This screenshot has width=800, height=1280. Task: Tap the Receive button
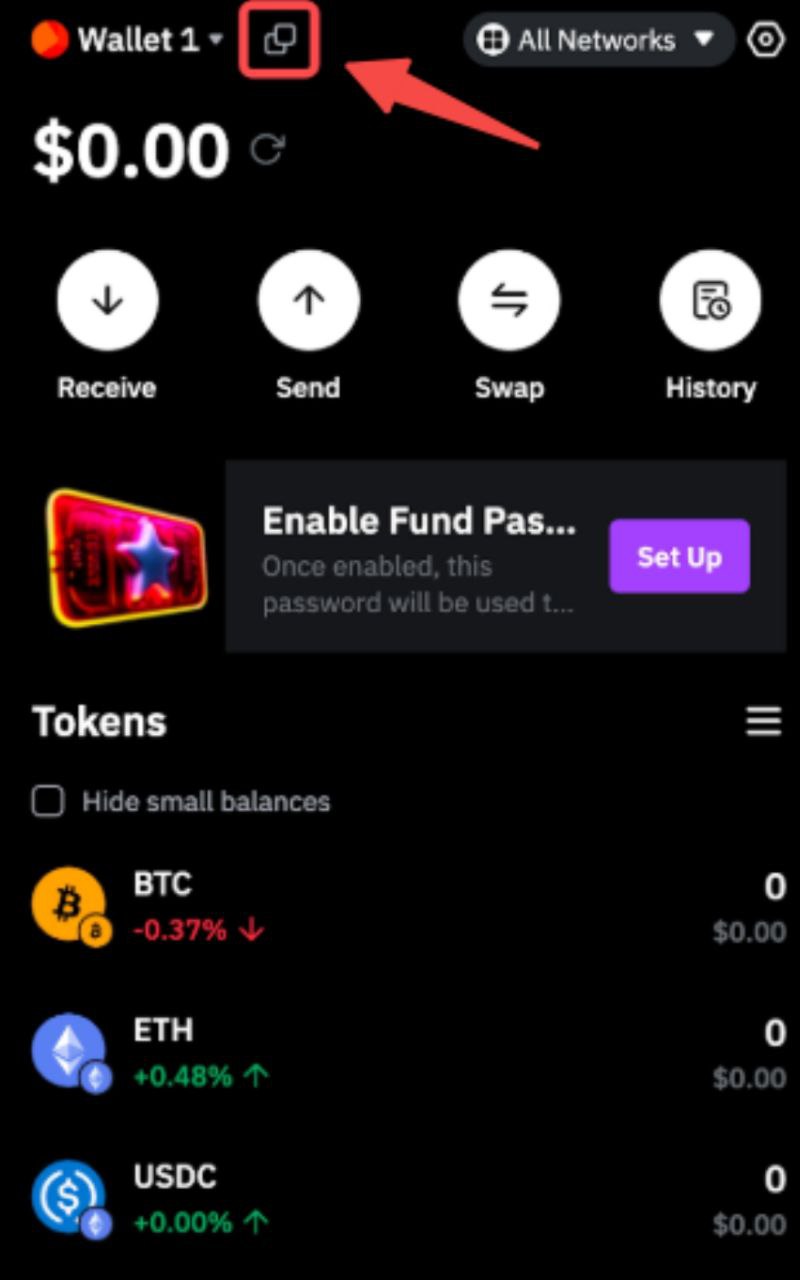coord(107,300)
